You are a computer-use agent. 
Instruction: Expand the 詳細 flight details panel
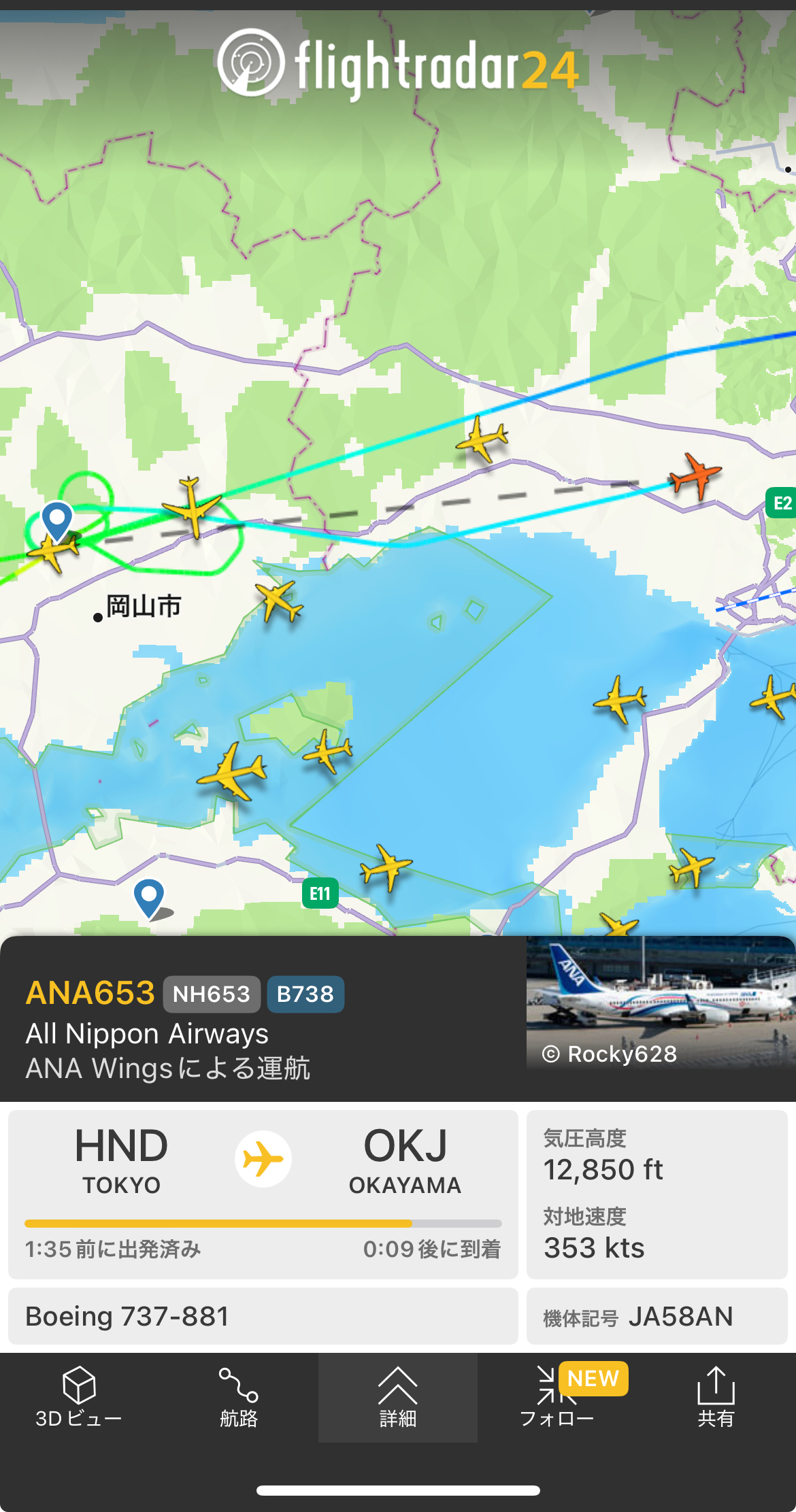click(398, 1397)
